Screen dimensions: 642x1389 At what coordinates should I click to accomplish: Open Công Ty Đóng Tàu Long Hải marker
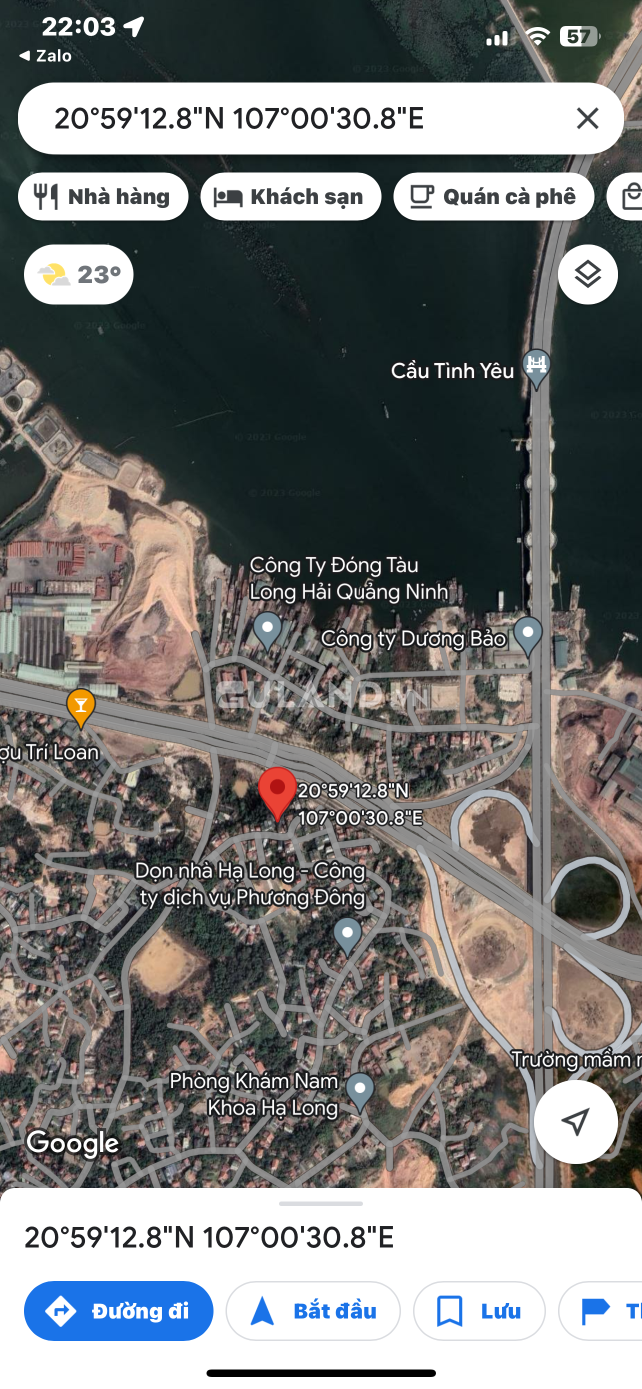267,629
